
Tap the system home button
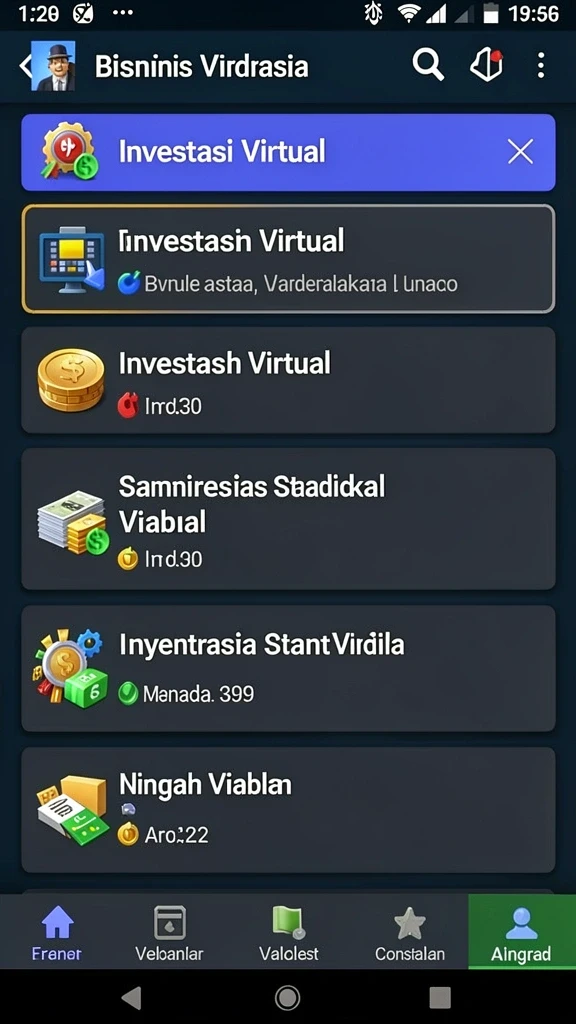[287, 997]
